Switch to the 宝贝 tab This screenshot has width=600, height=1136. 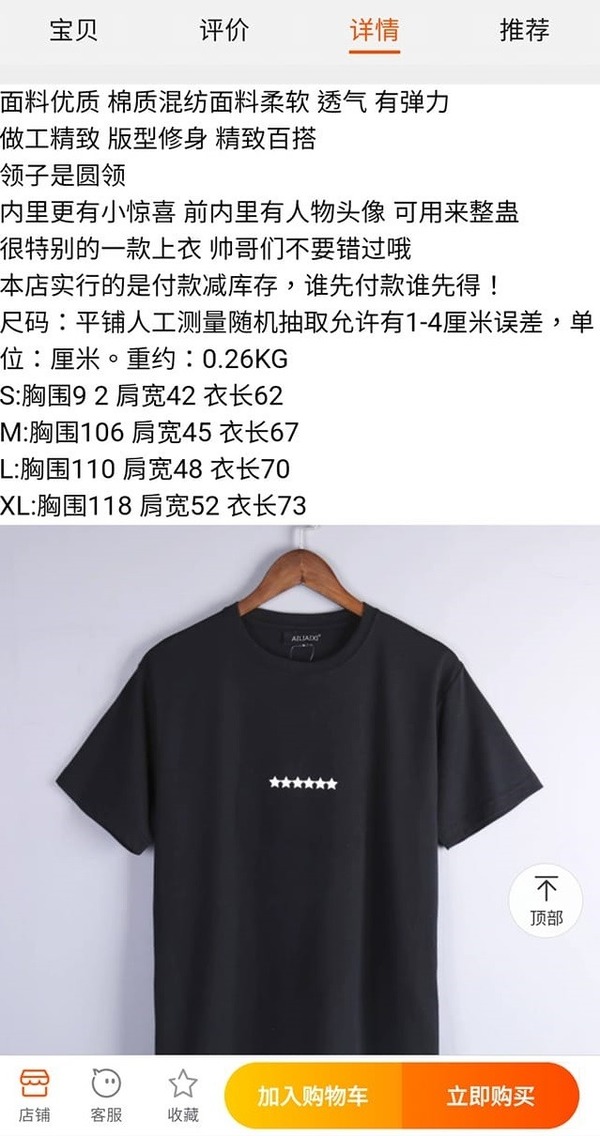coord(74,30)
